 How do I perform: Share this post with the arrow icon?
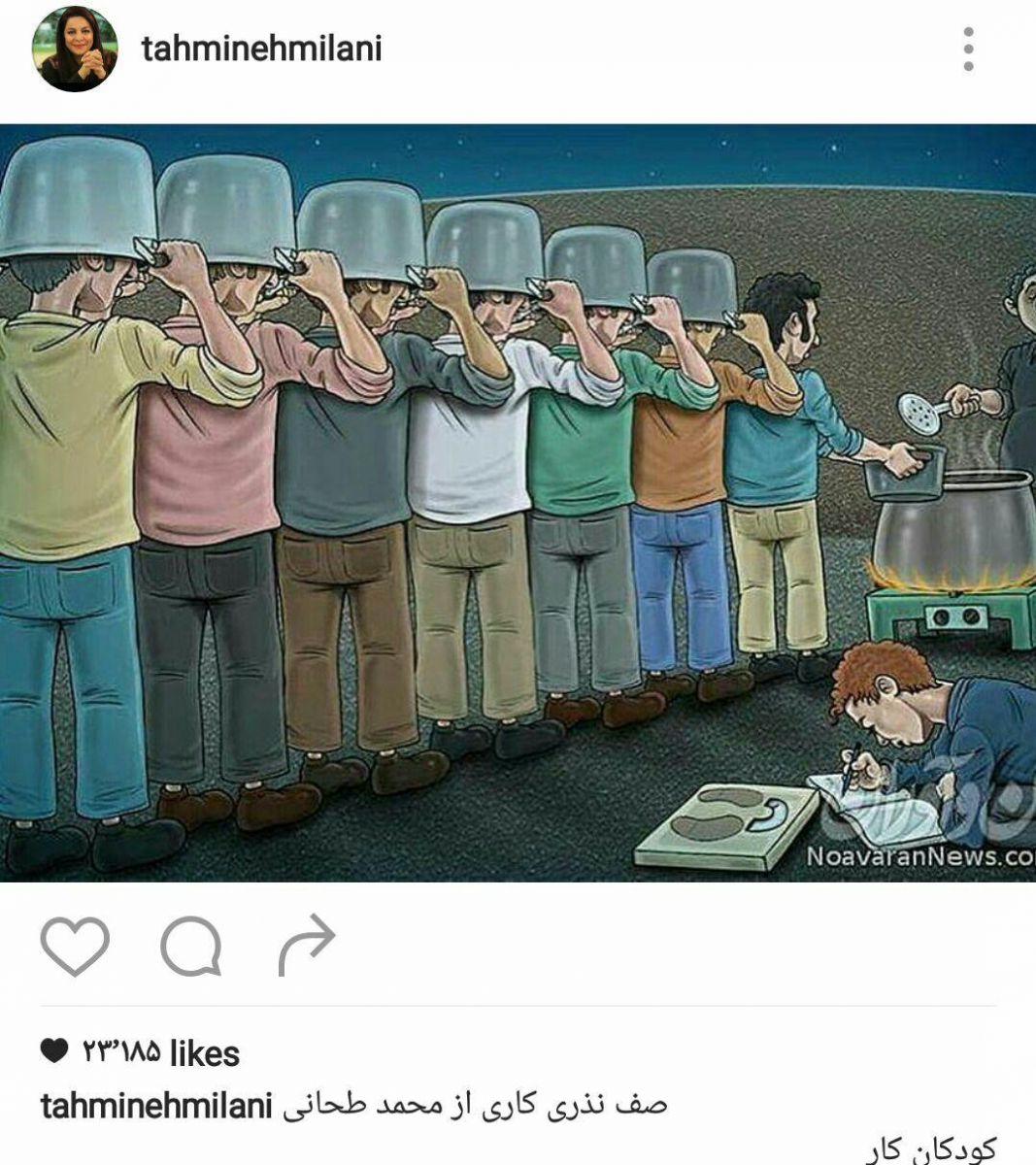click(306, 947)
